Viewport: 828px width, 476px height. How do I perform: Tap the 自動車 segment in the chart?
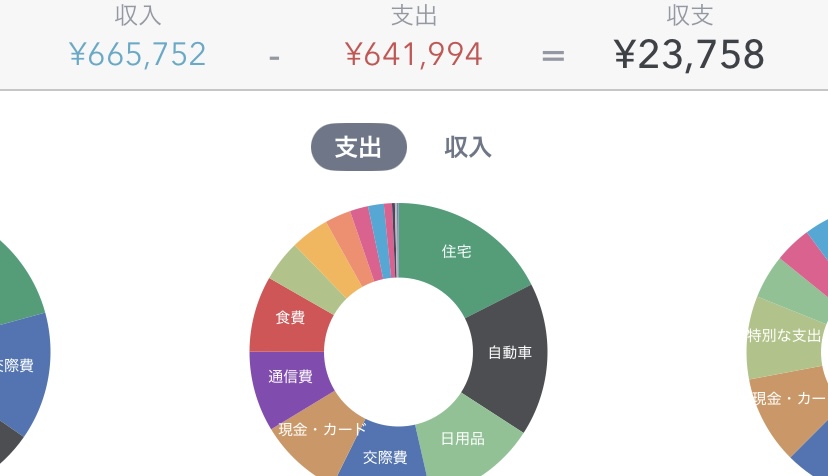coord(509,353)
